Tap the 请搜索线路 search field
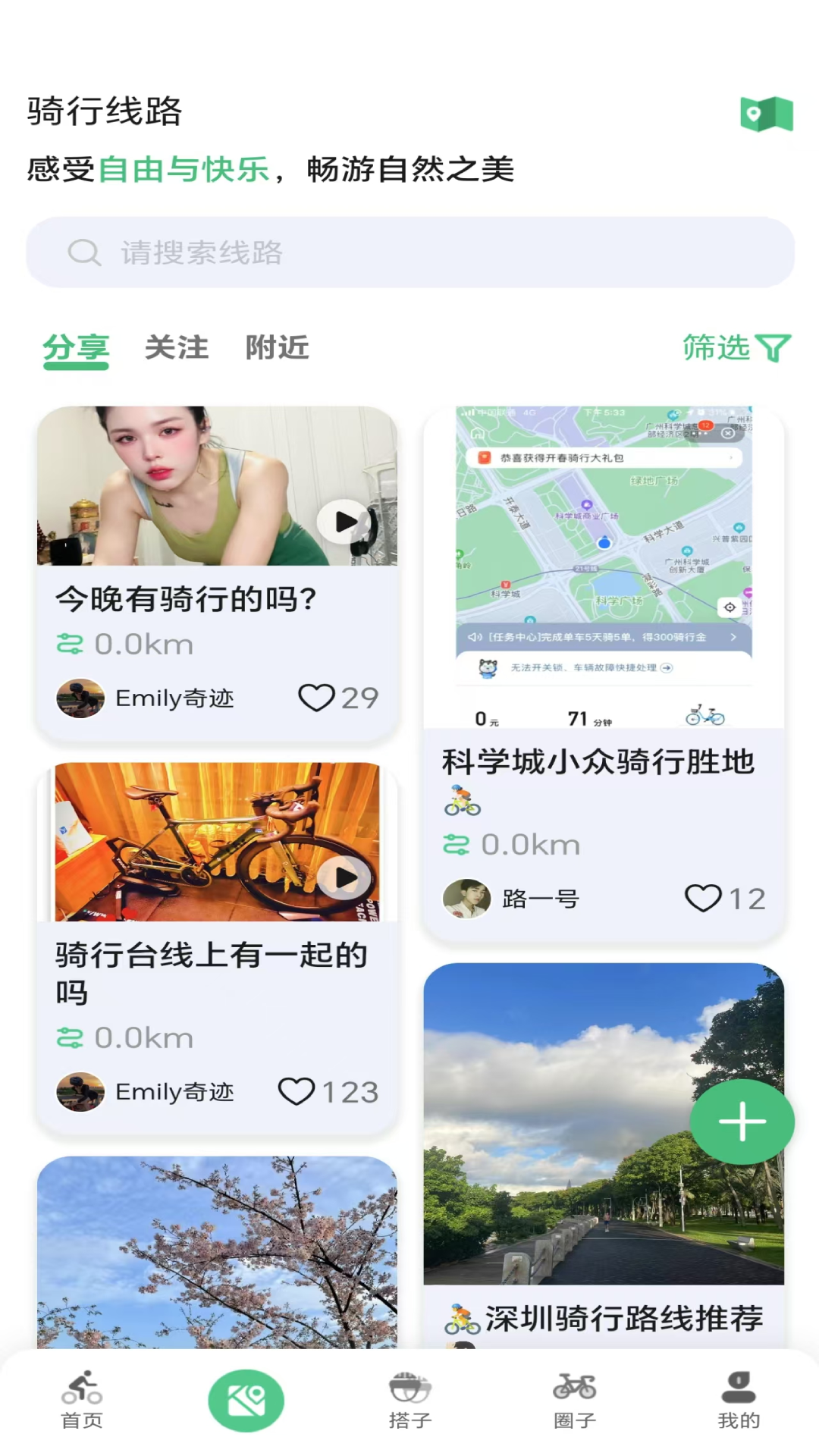Image resolution: width=819 pixels, height=1456 pixels. (x=409, y=253)
